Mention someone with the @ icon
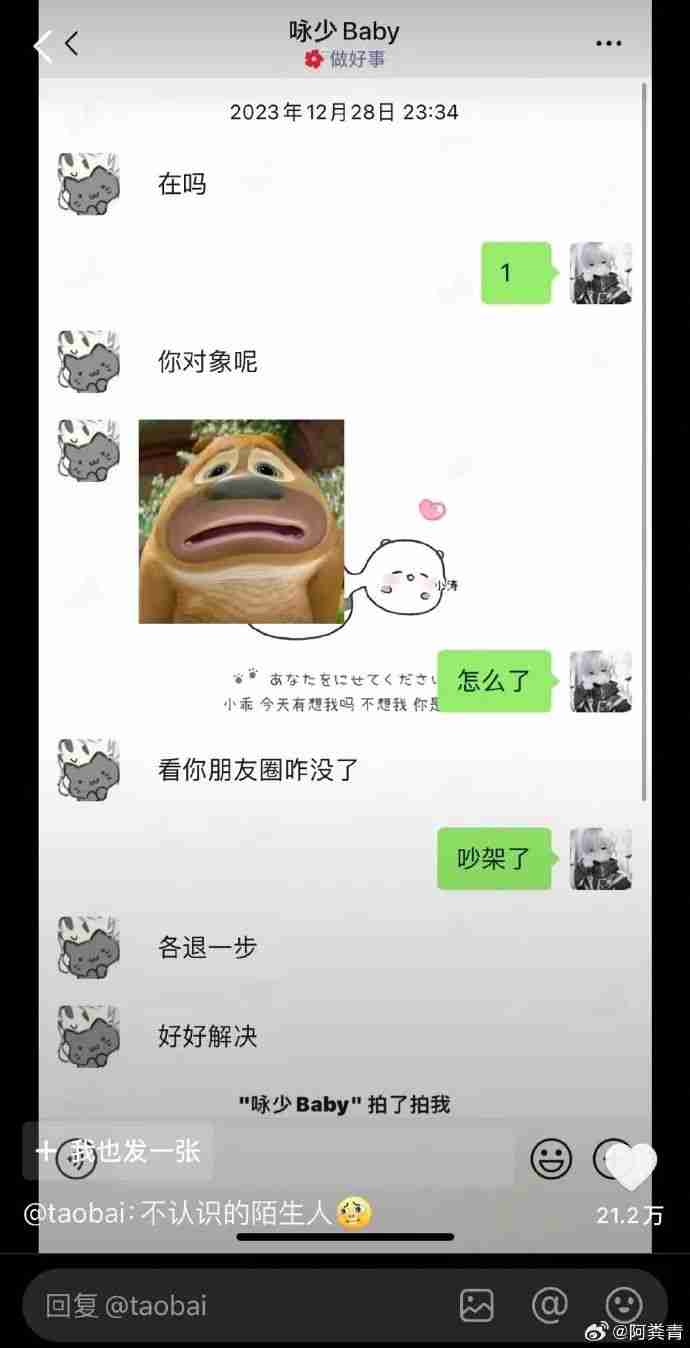Viewport: 690px width, 1348px height. coord(549,1305)
